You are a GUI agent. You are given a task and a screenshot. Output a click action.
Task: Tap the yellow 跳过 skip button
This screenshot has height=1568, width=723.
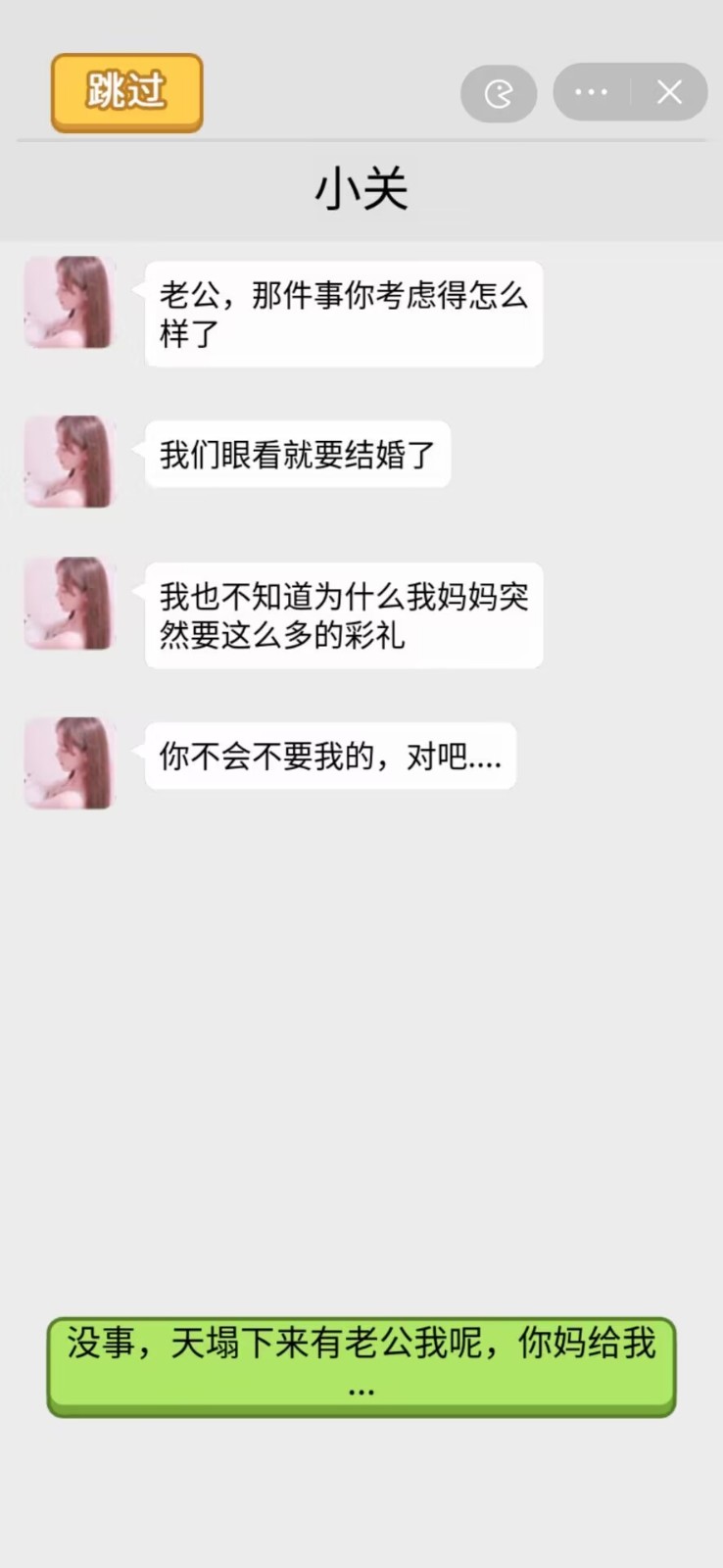coord(126,92)
